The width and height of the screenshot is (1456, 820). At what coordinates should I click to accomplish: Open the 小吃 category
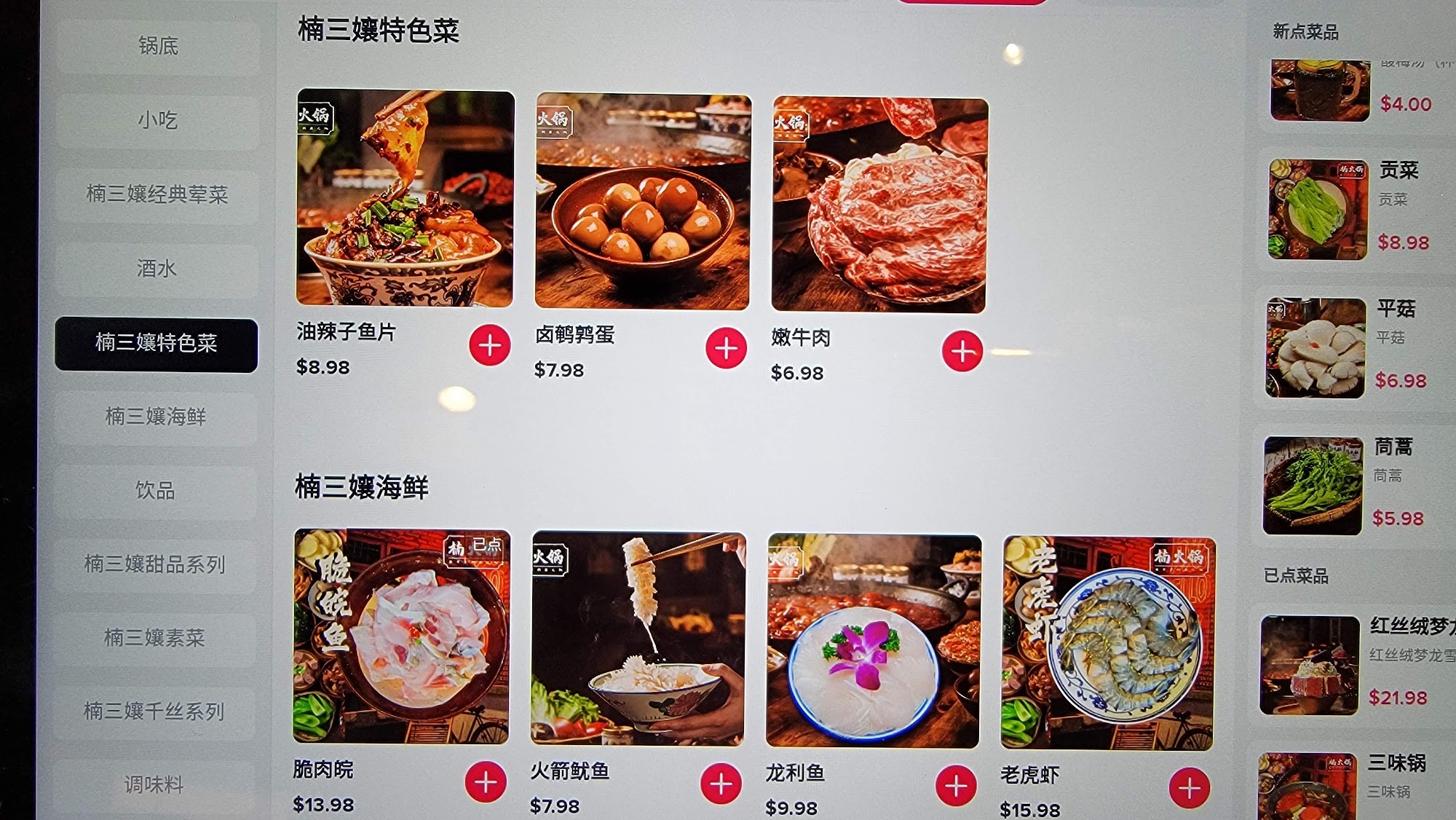coord(157,120)
